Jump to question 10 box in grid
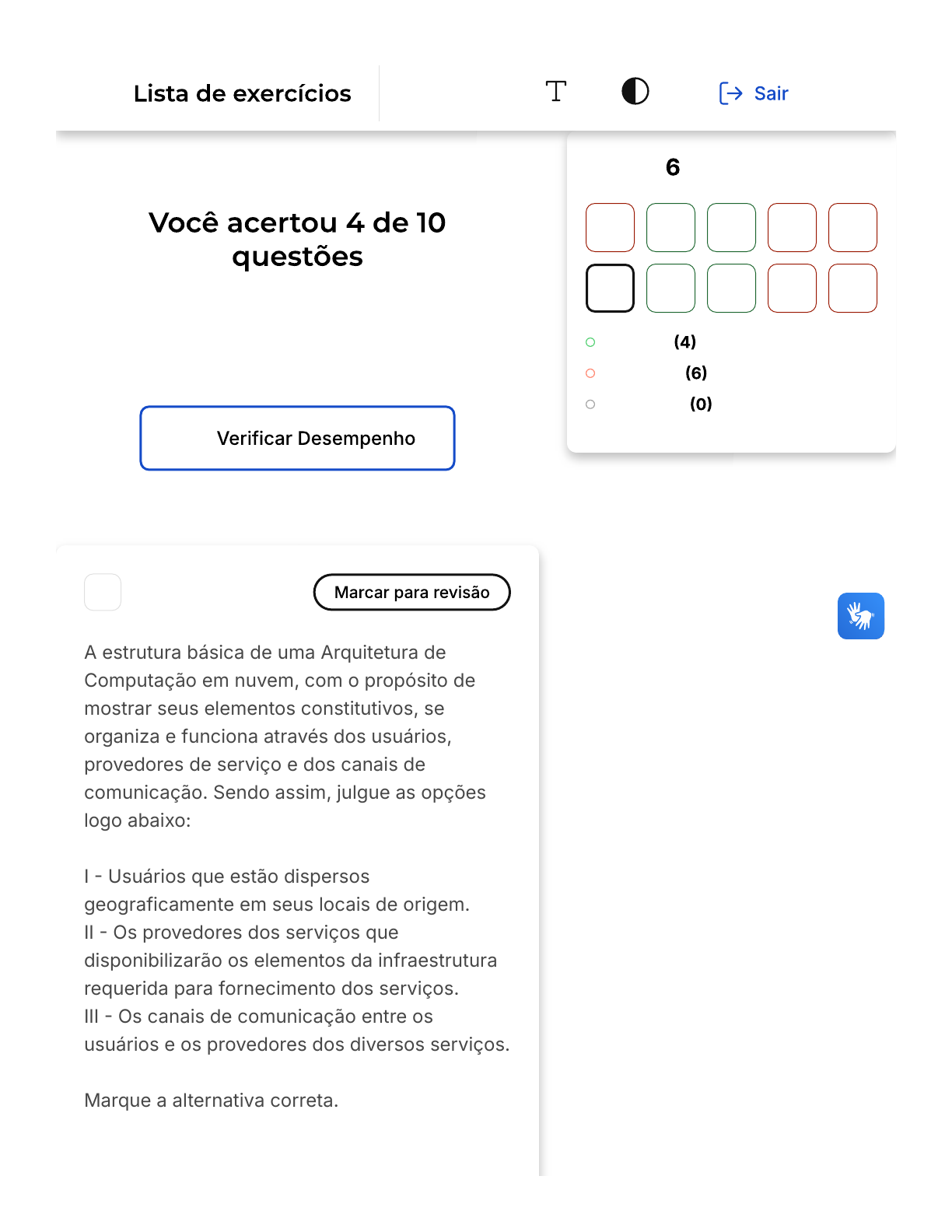Viewport: 952px width, 1232px height. click(852, 288)
